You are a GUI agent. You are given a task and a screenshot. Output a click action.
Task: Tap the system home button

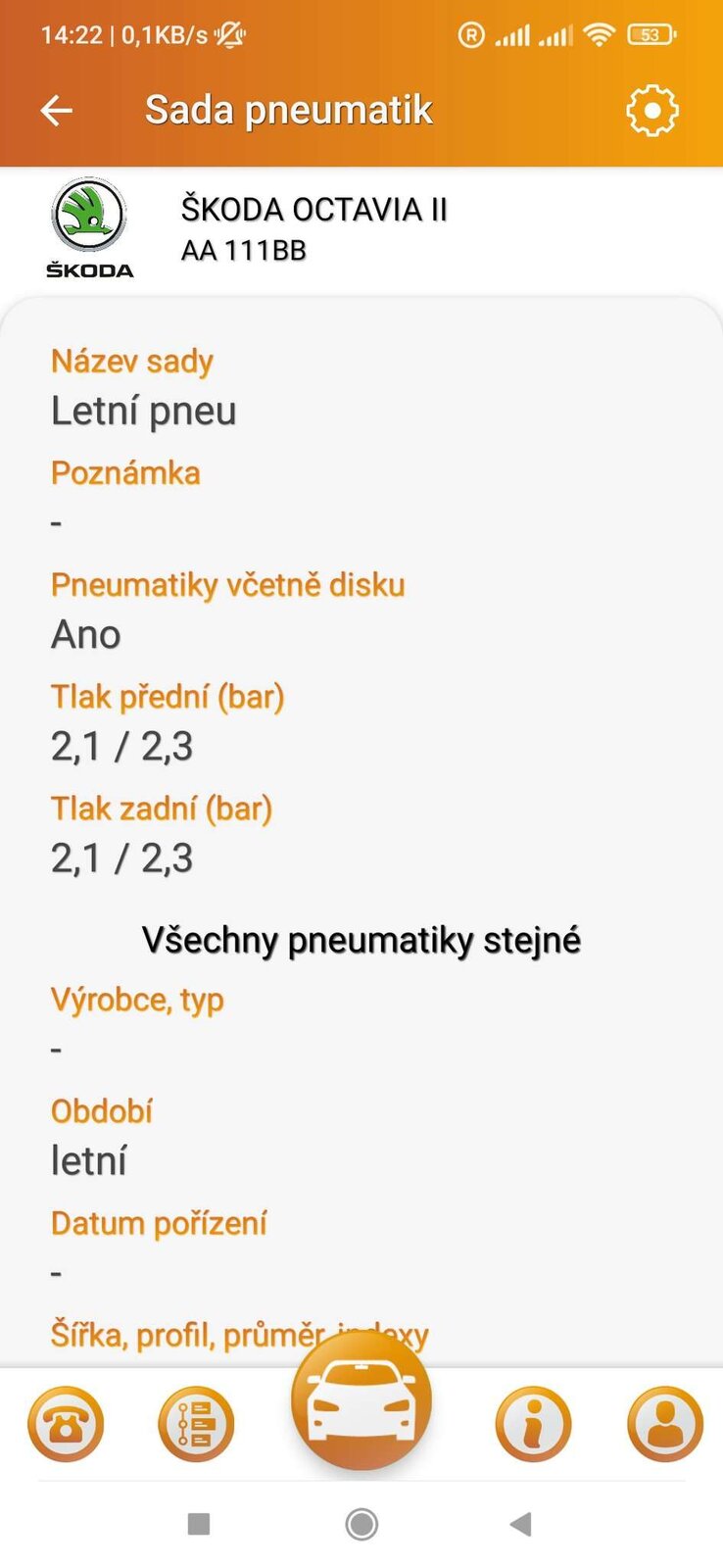click(361, 1524)
